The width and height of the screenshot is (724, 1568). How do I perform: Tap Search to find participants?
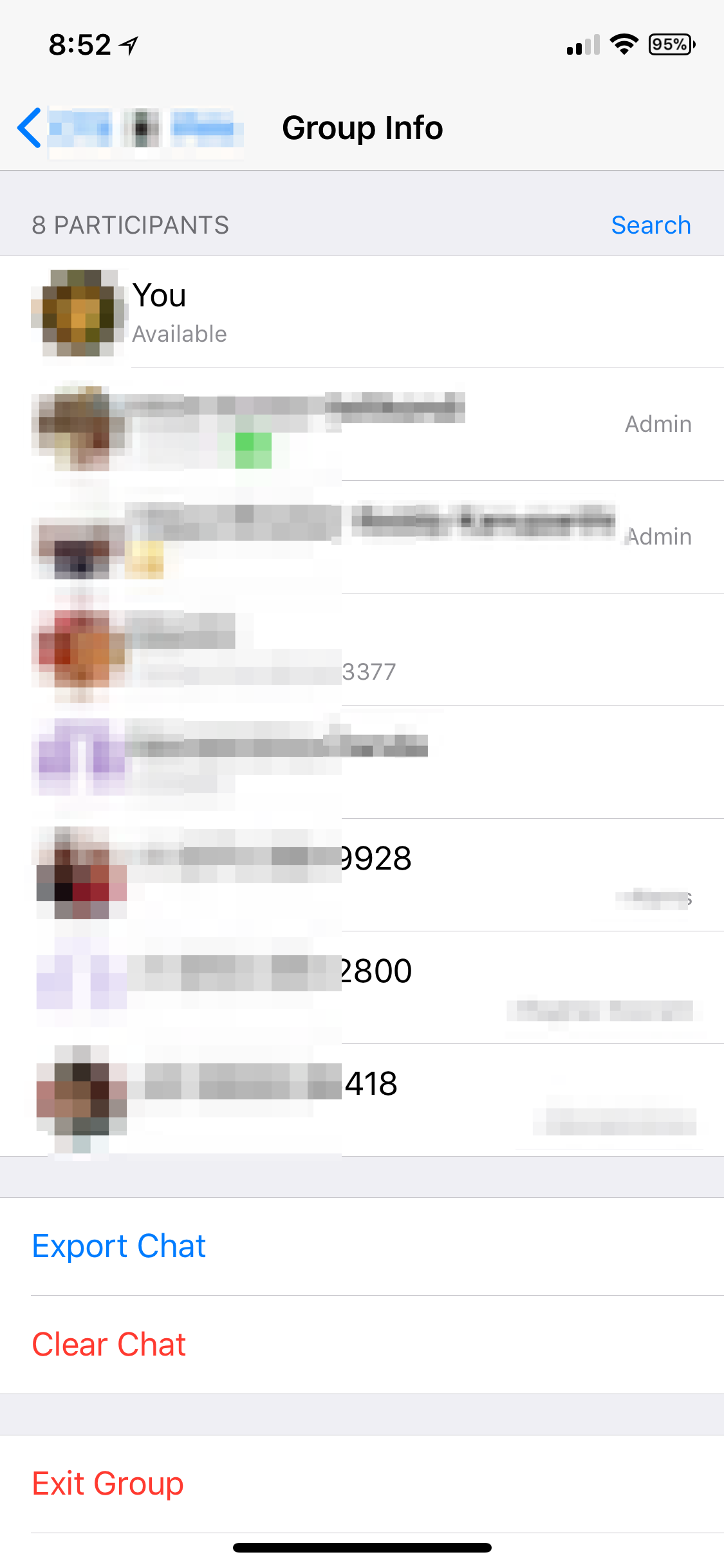[x=650, y=225]
